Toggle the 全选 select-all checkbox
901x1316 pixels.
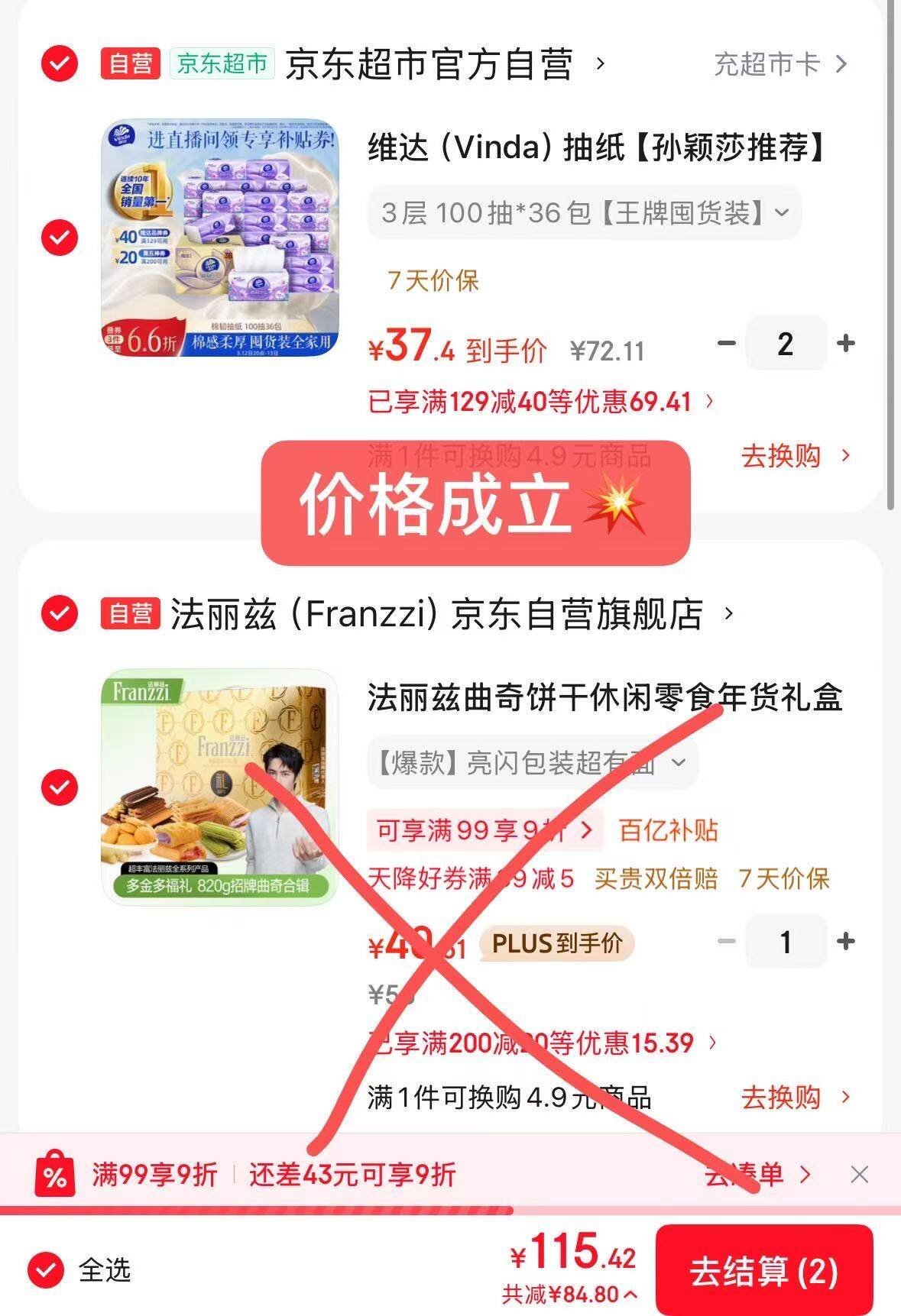tap(47, 1270)
